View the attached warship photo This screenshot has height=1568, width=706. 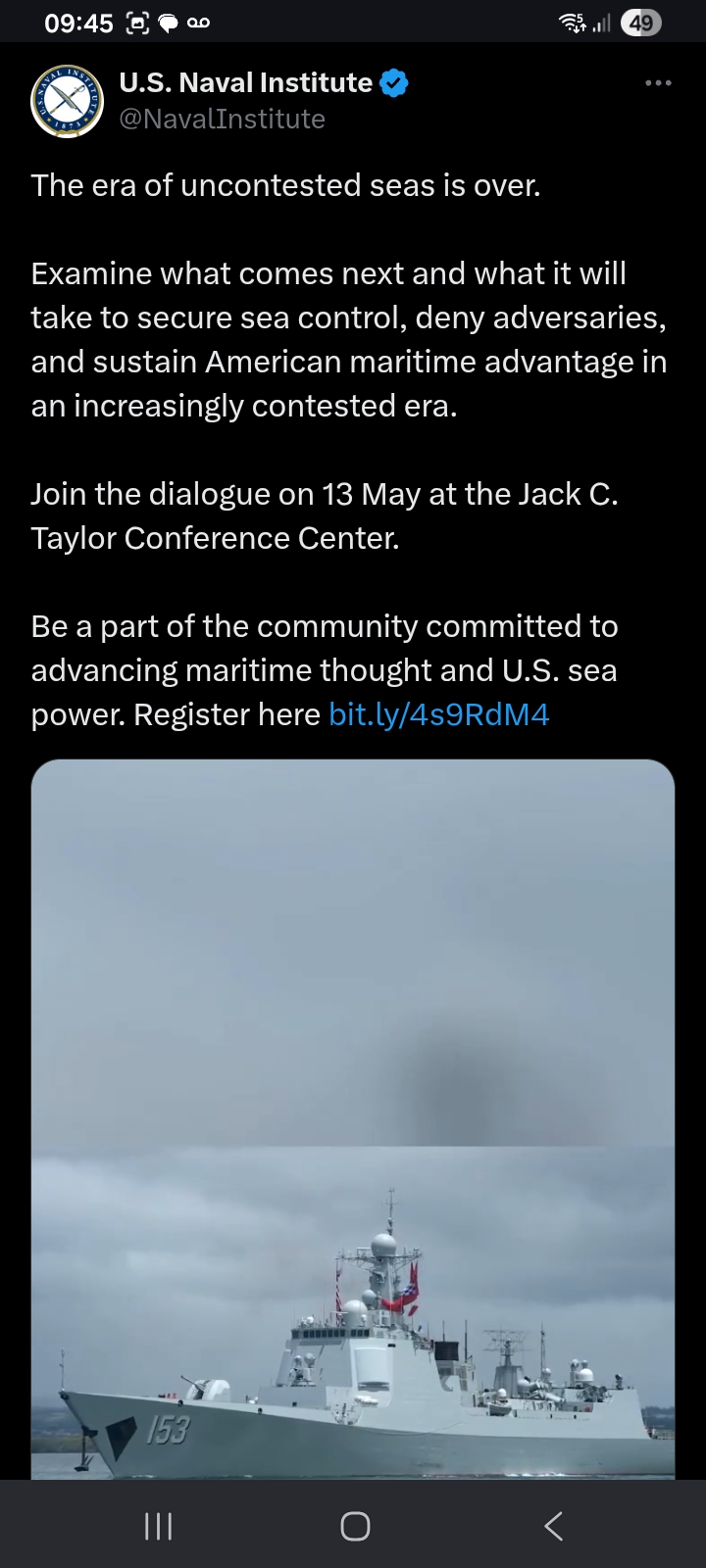click(353, 1117)
